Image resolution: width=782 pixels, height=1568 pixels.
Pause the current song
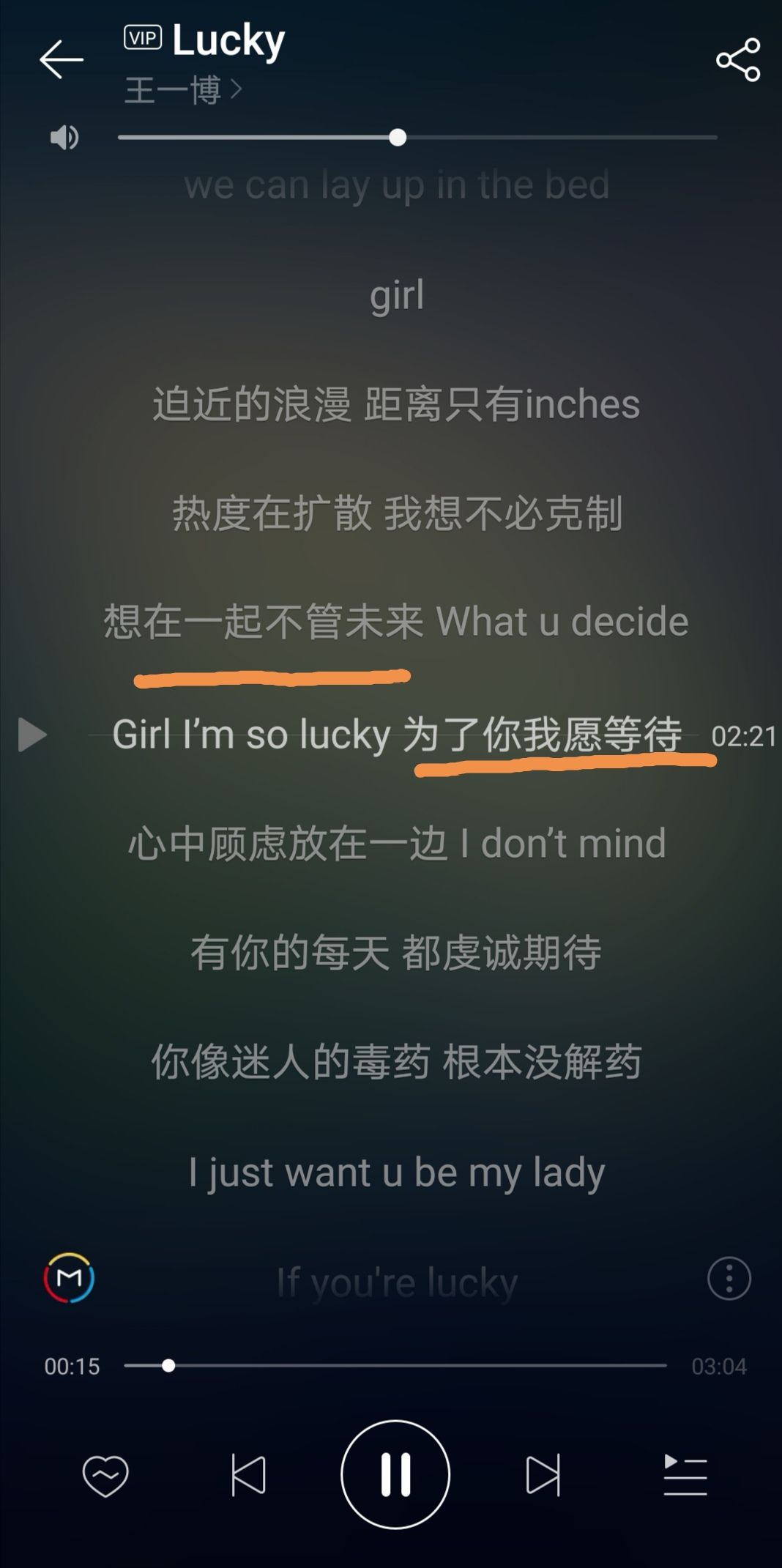tap(395, 1474)
